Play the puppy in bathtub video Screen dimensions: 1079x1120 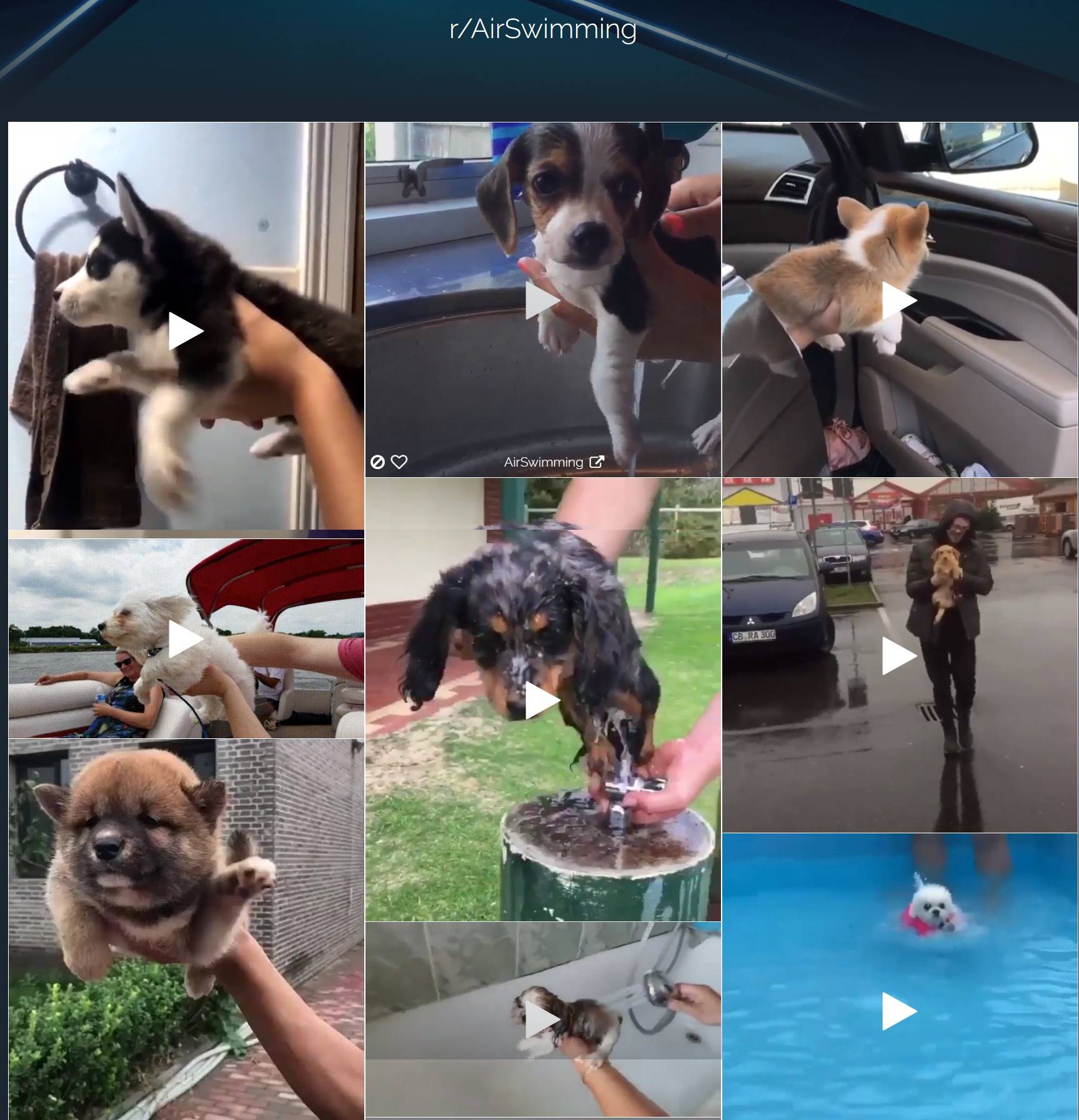pyautogui.click(x=542, y=1019)
